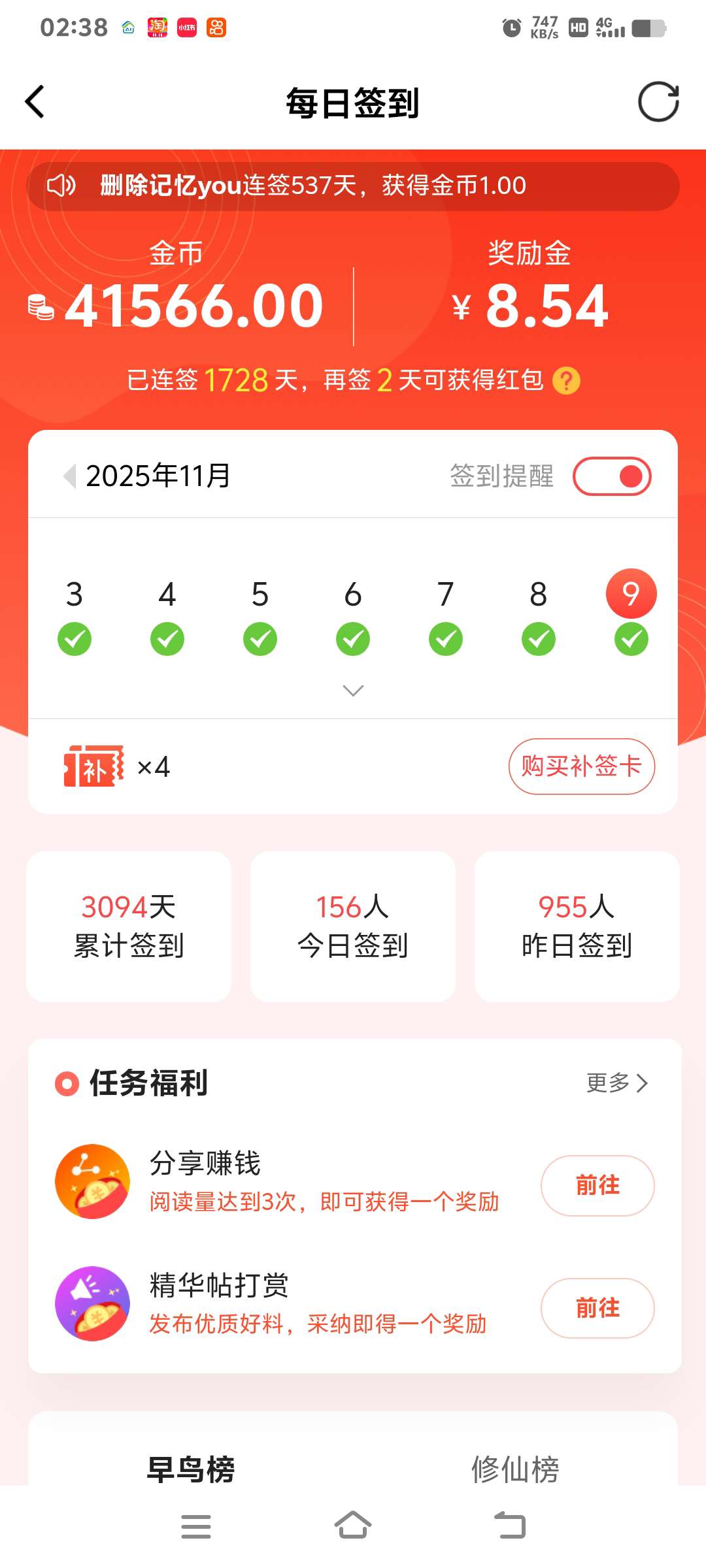Go to the previous month from 2025年11月
The width and height of the screenshot is (706, 1568).
pyautogui.click(x=69, y=476)
